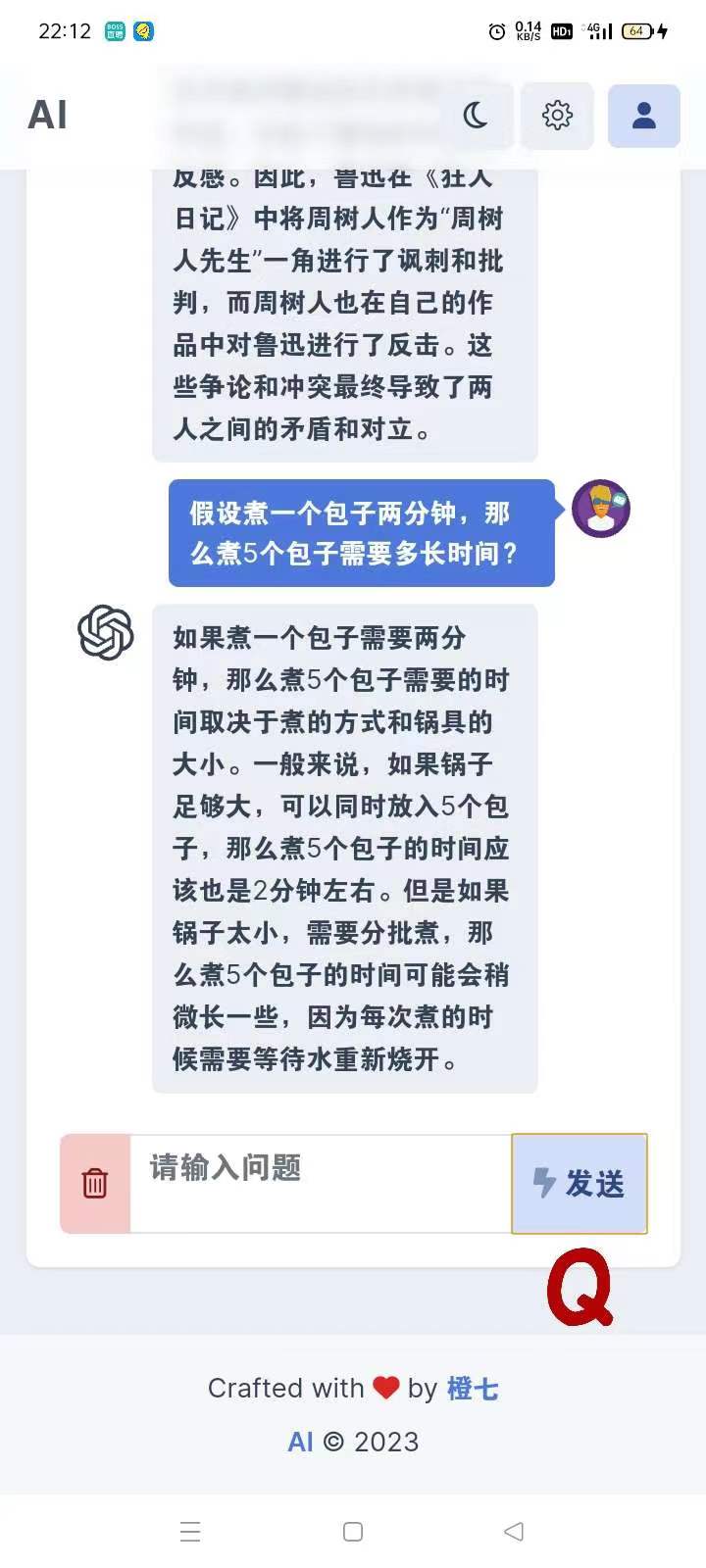The width and height of the screenshot is (706, 1568).
Task: Open the AI link in the footer
Action: tap(300, 1442)
